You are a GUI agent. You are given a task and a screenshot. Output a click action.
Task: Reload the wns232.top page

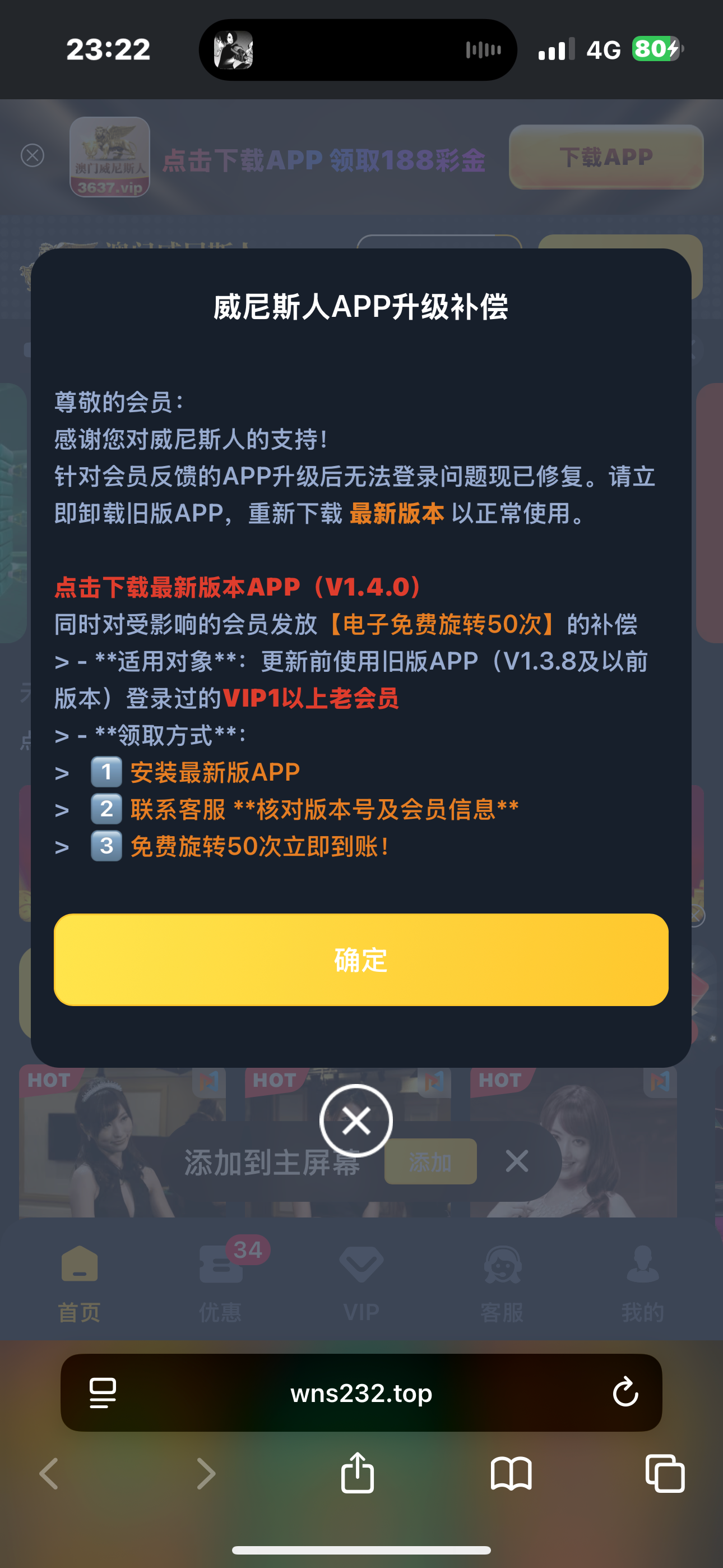(x=625, y=1392)
